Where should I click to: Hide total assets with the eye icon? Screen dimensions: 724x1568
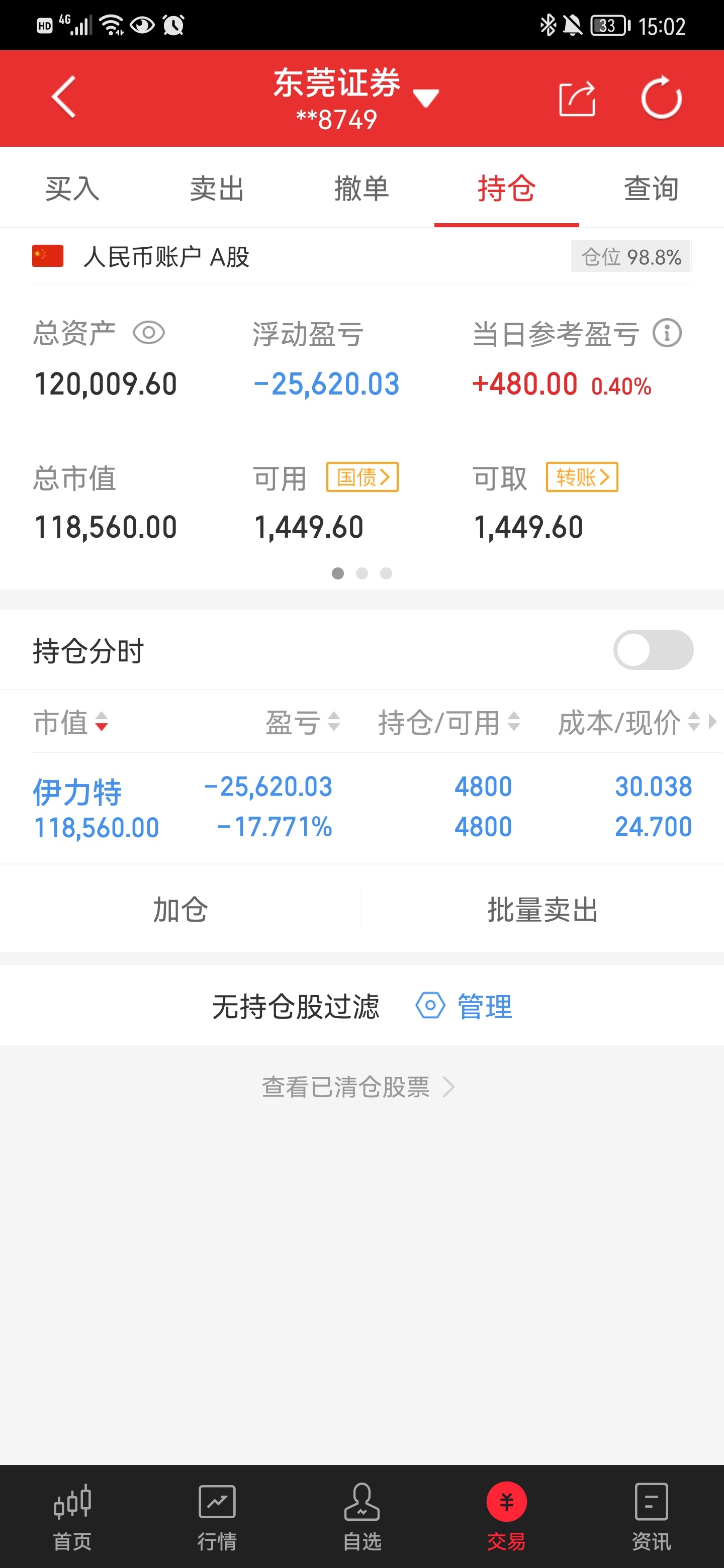click(x=149, y=333)
